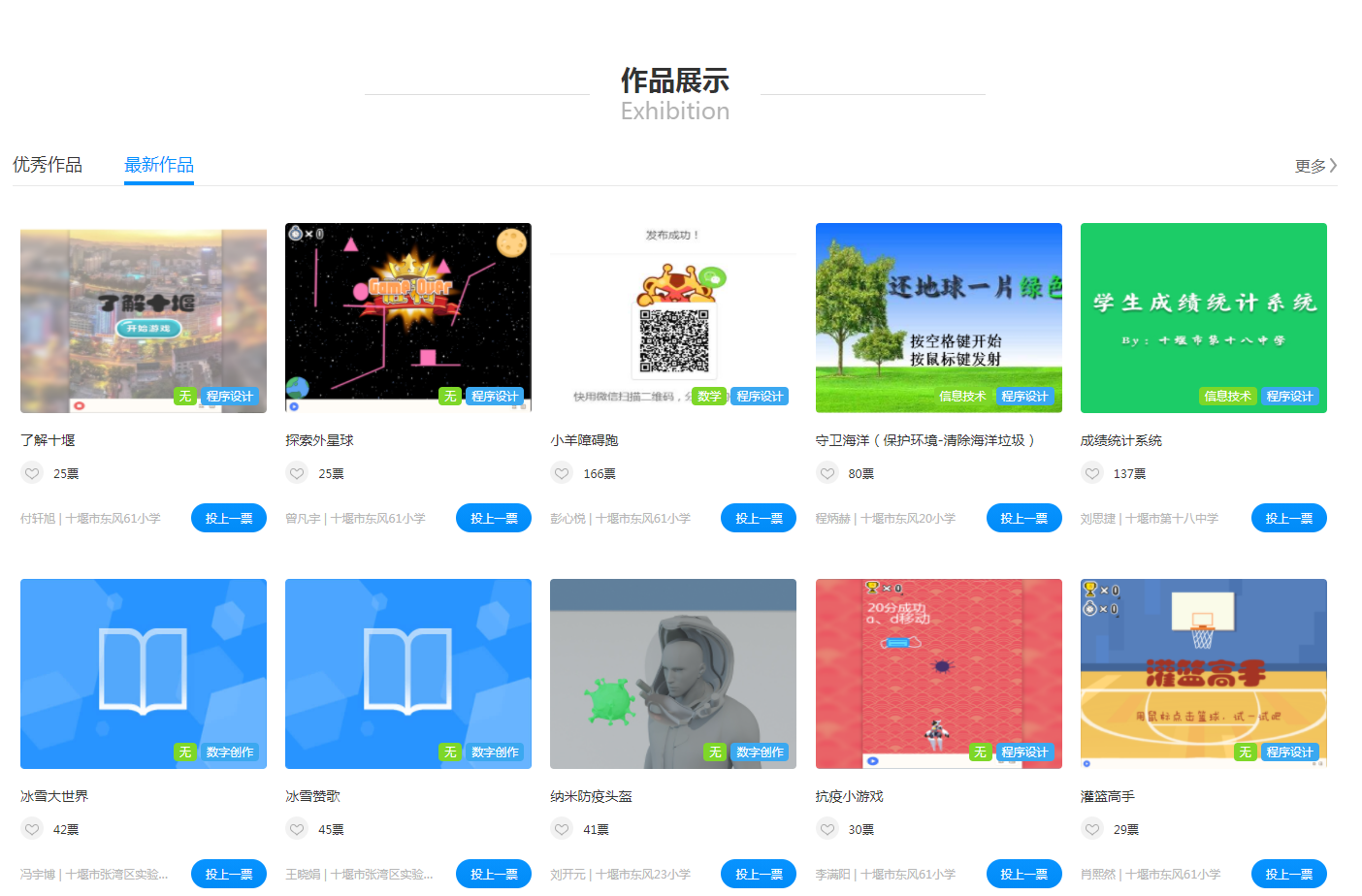
Task: Open the 冰雪大世界 work thumbnail
Action: click(x=144, y=674)
